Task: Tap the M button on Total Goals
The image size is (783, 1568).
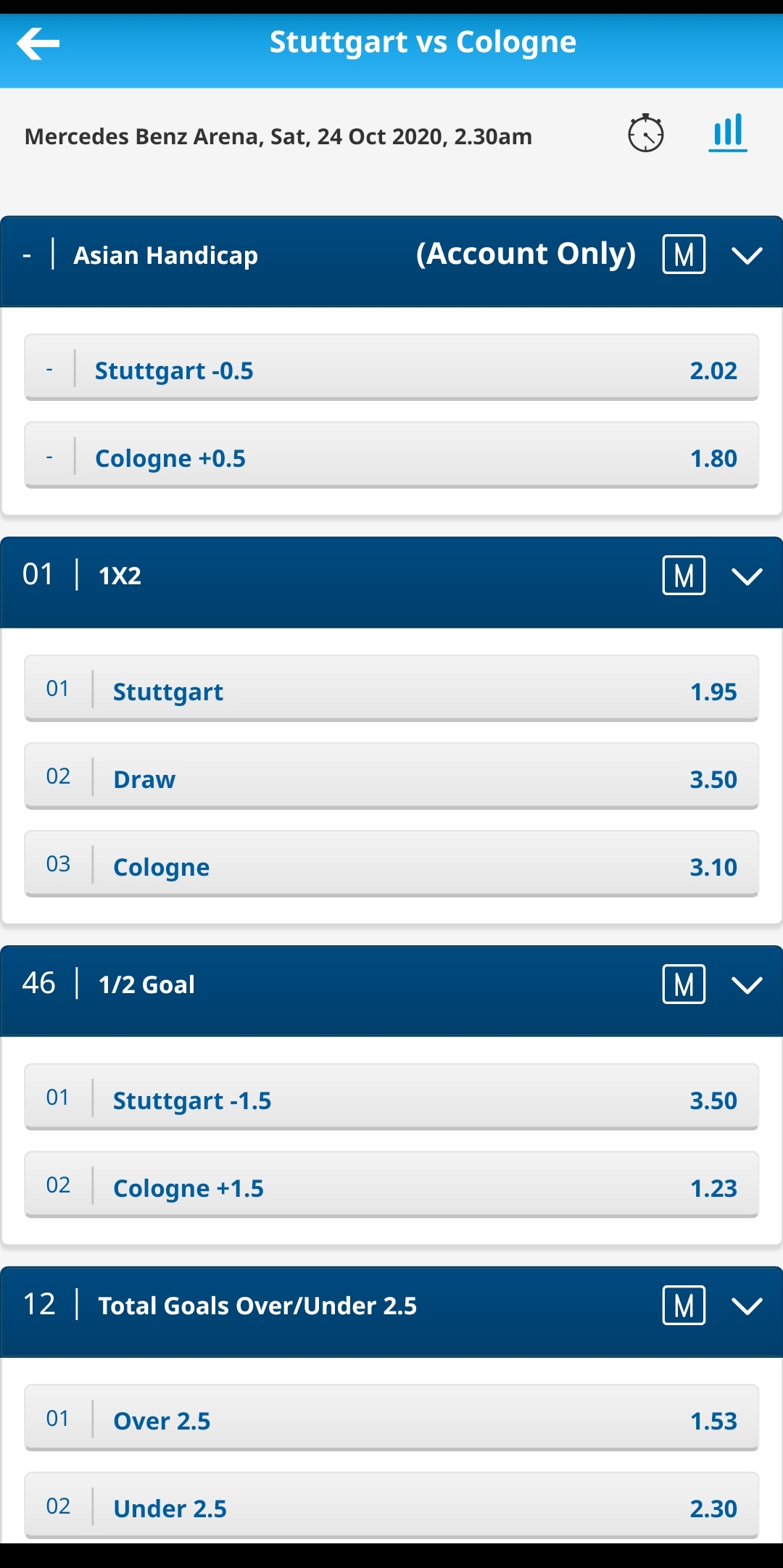Action: [684, 1306]
